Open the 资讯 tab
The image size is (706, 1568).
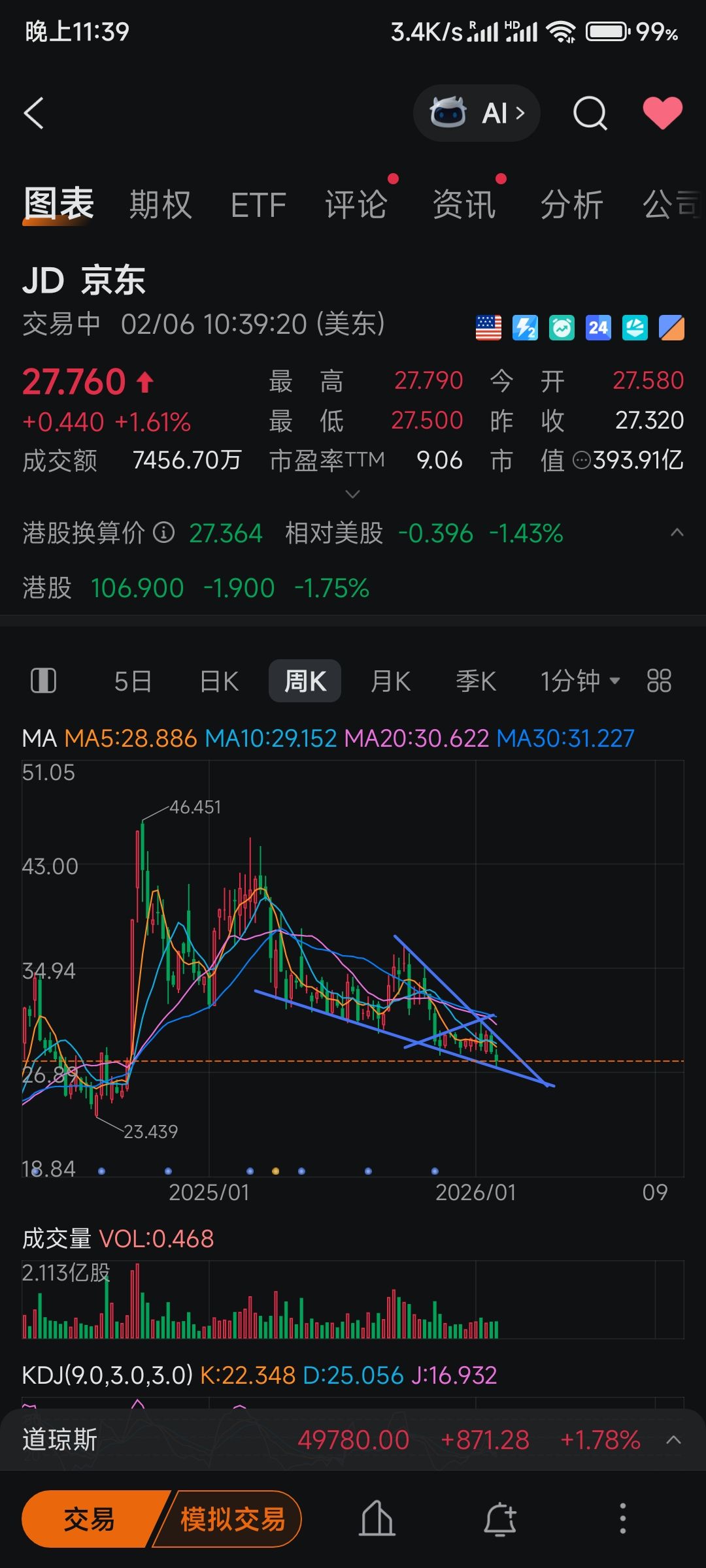[x=464, y=205]
